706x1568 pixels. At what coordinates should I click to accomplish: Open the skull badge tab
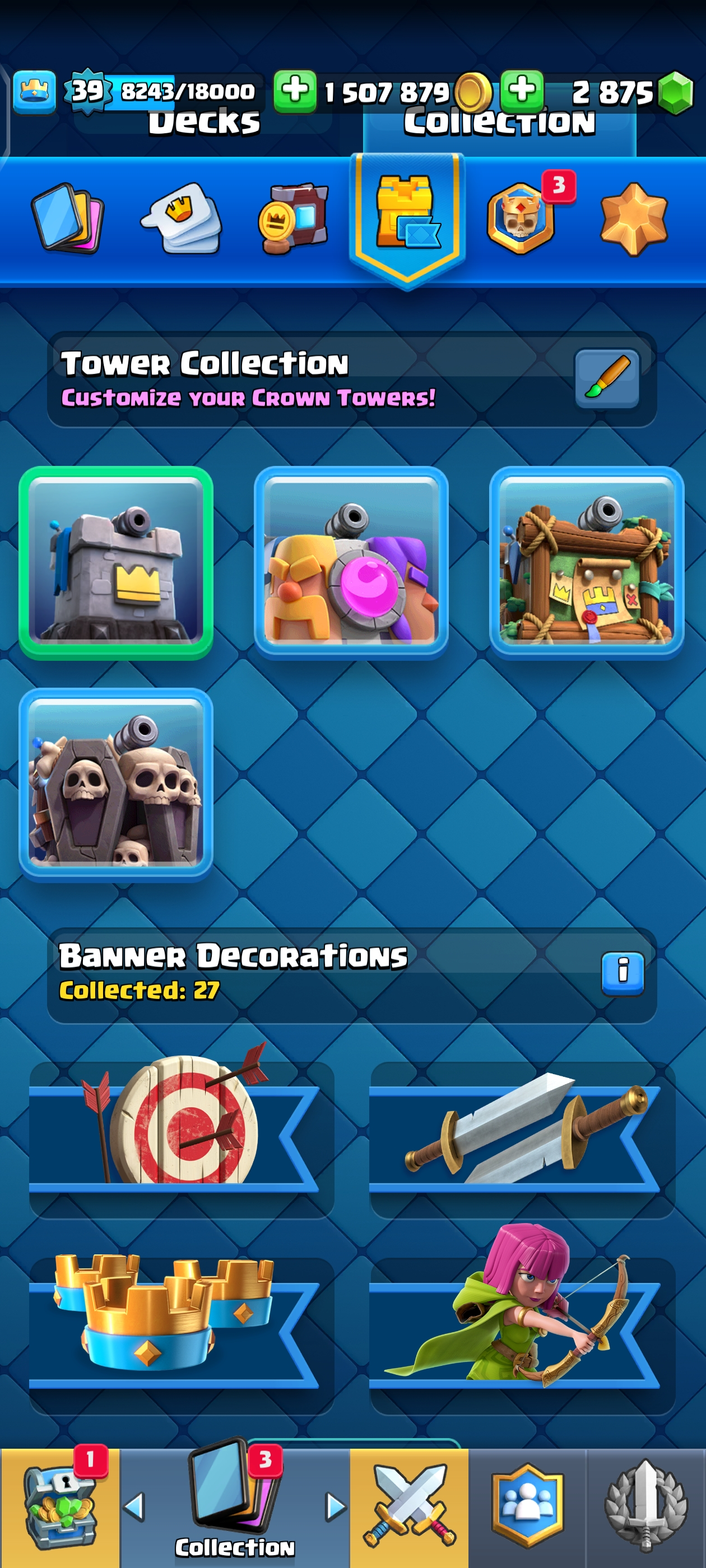pos(522,218)
